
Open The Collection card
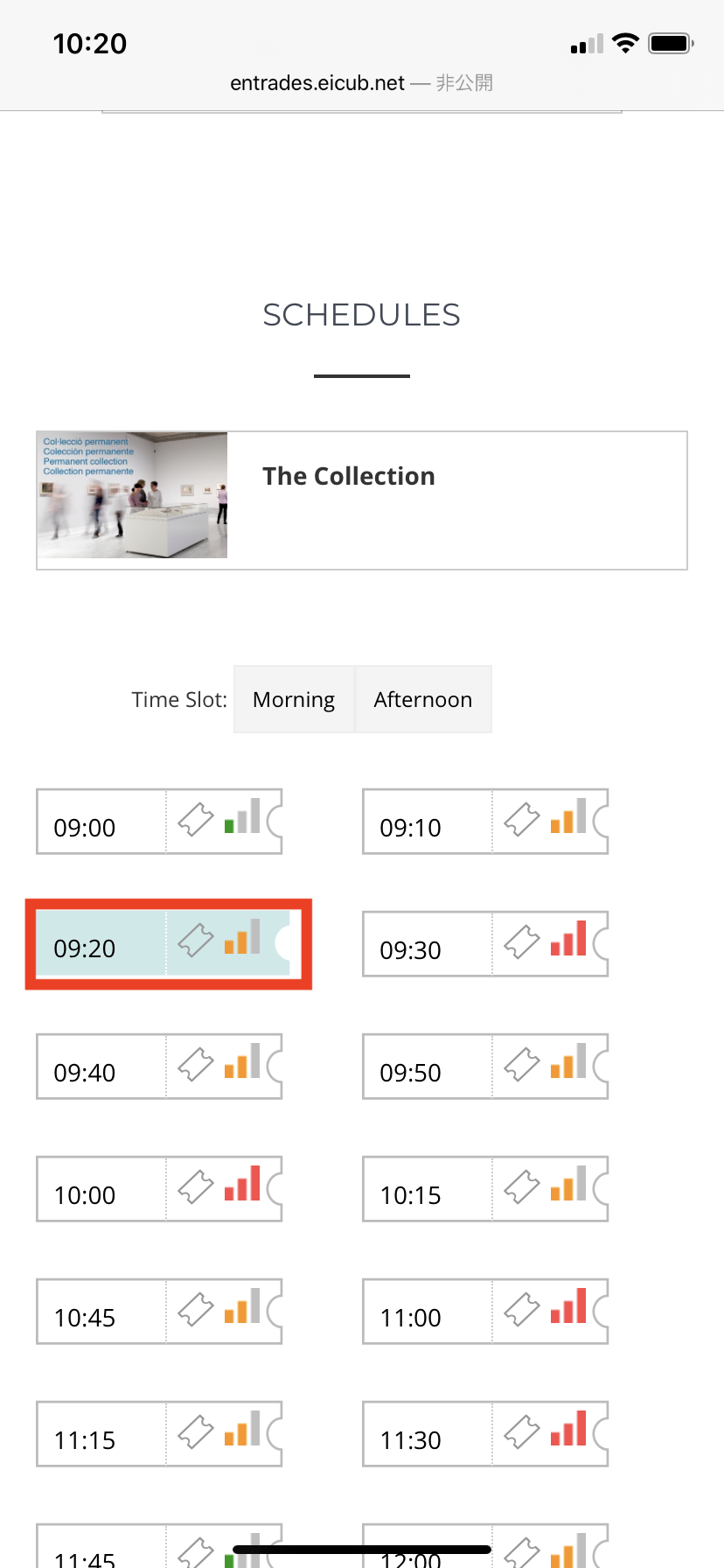[x=361, y=500]
